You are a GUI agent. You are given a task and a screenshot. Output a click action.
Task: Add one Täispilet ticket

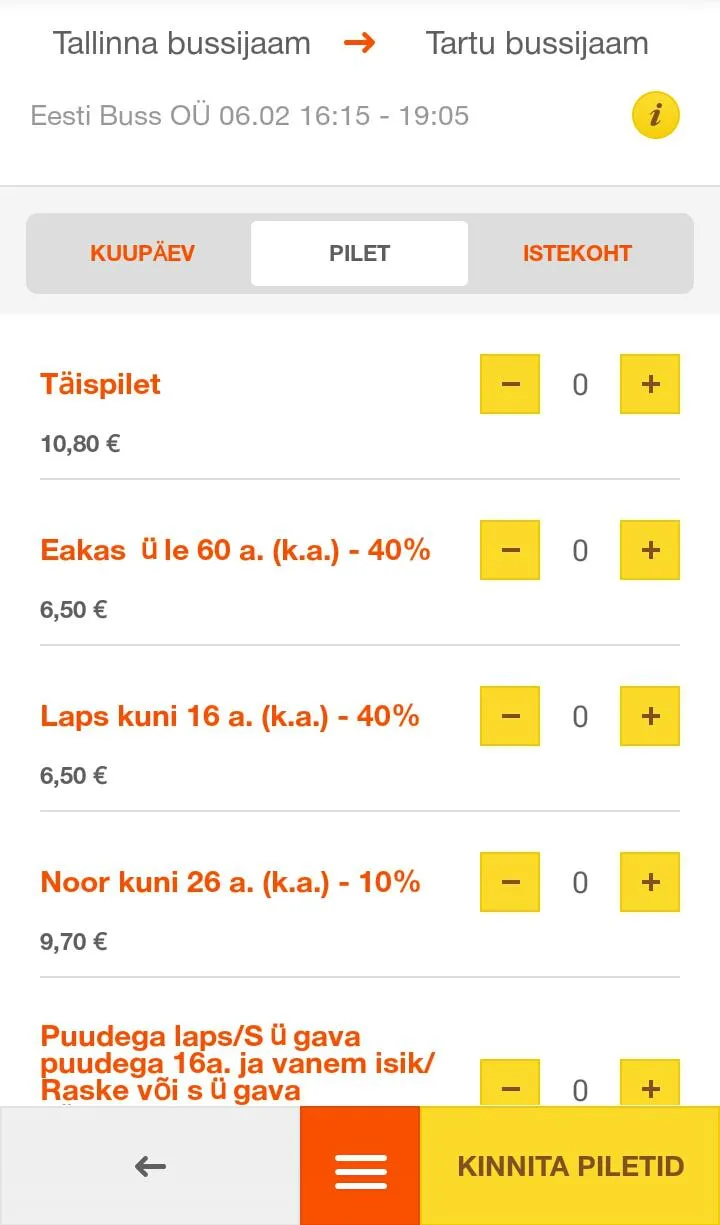click(x=650, y=384)
